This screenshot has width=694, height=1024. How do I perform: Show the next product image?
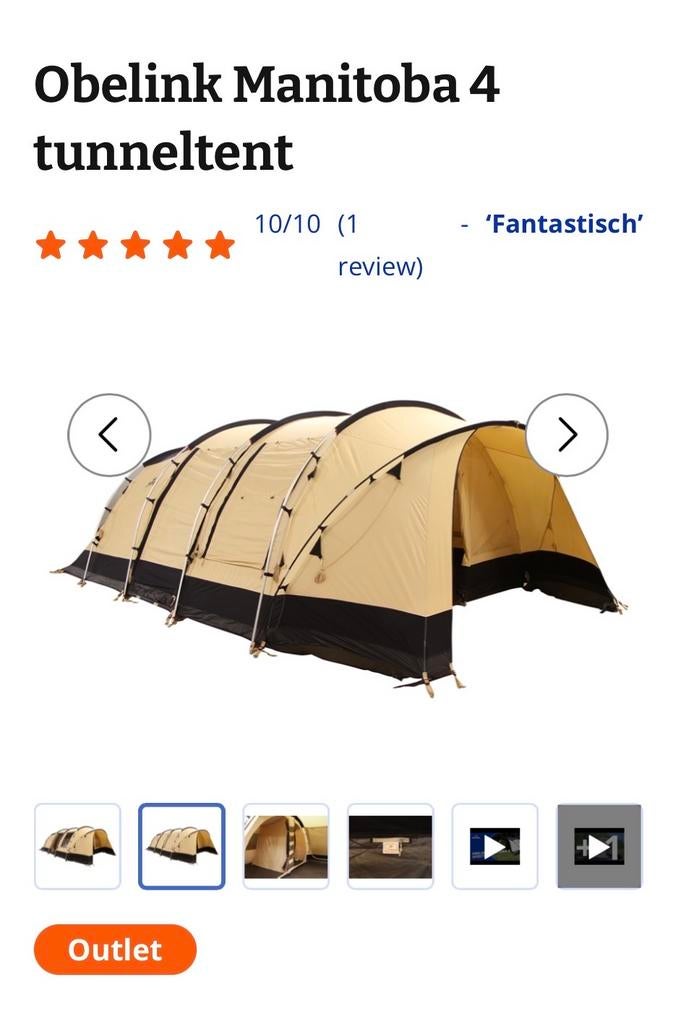566,434
